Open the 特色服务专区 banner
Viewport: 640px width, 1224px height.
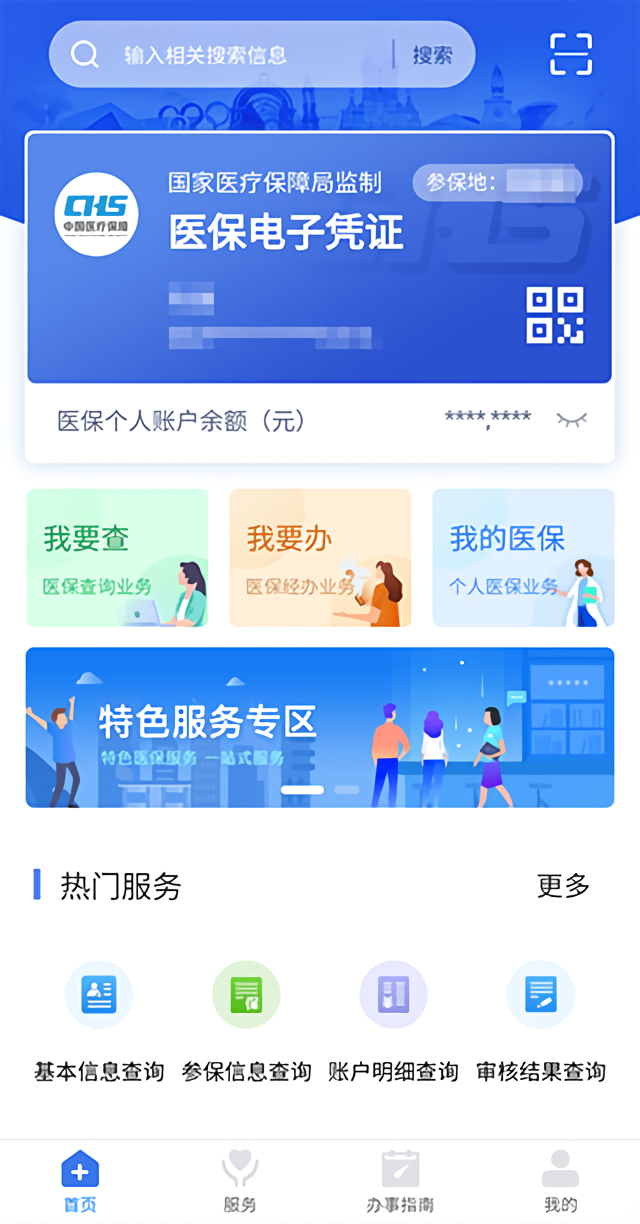click(x=320, y=727)
